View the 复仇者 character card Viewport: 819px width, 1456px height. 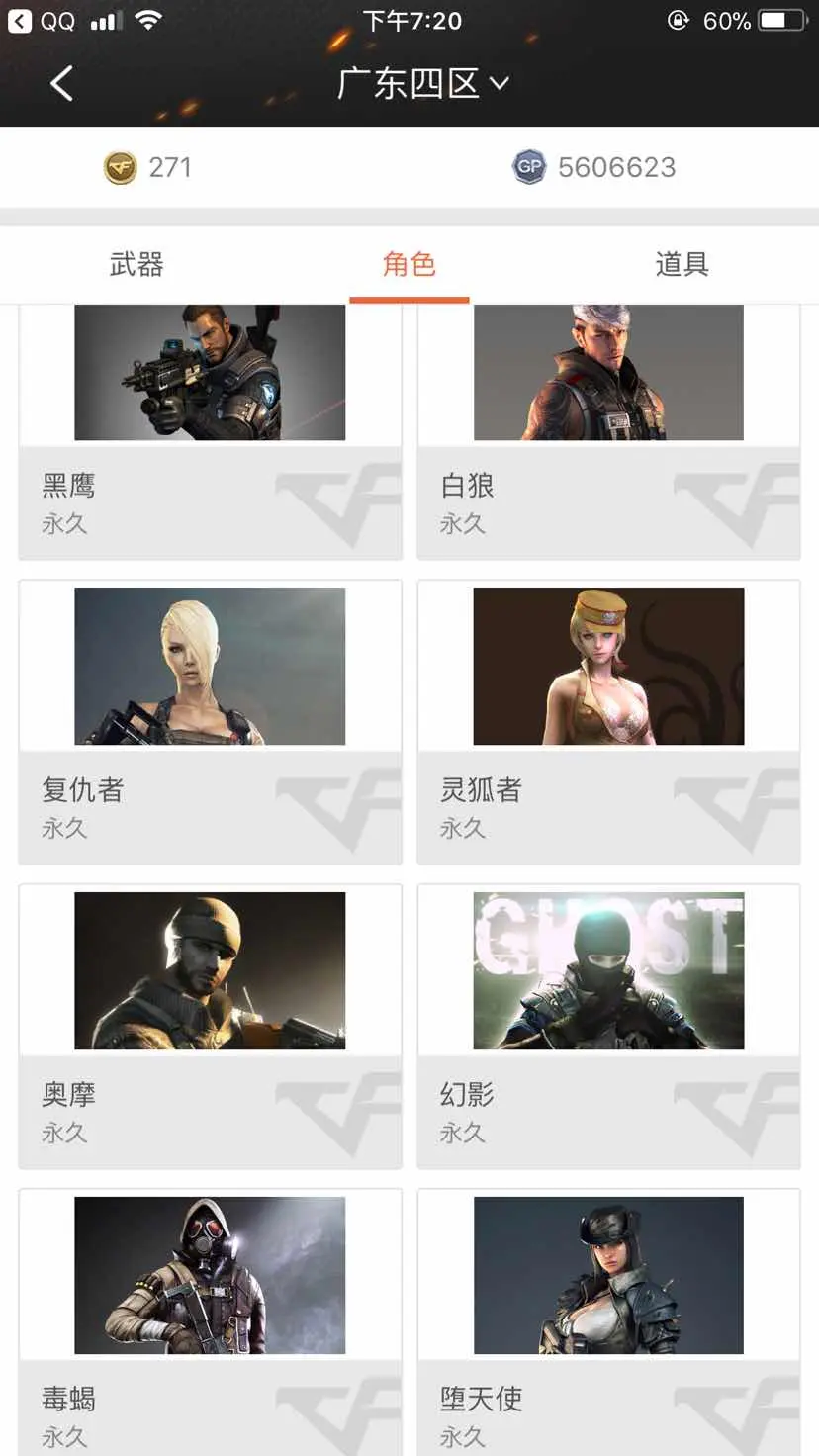tap(210, 722)
